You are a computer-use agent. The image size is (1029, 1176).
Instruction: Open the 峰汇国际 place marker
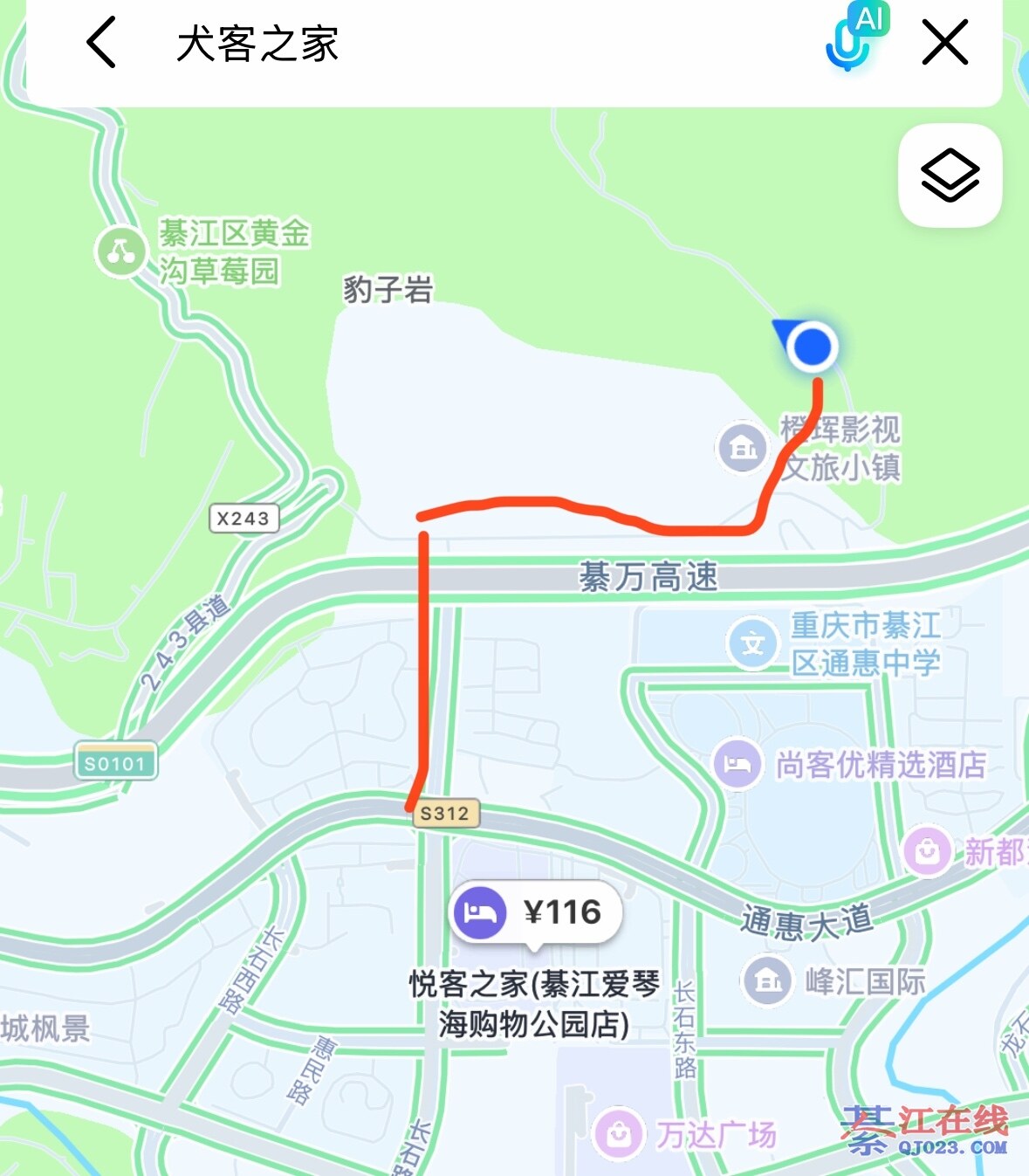767,980
